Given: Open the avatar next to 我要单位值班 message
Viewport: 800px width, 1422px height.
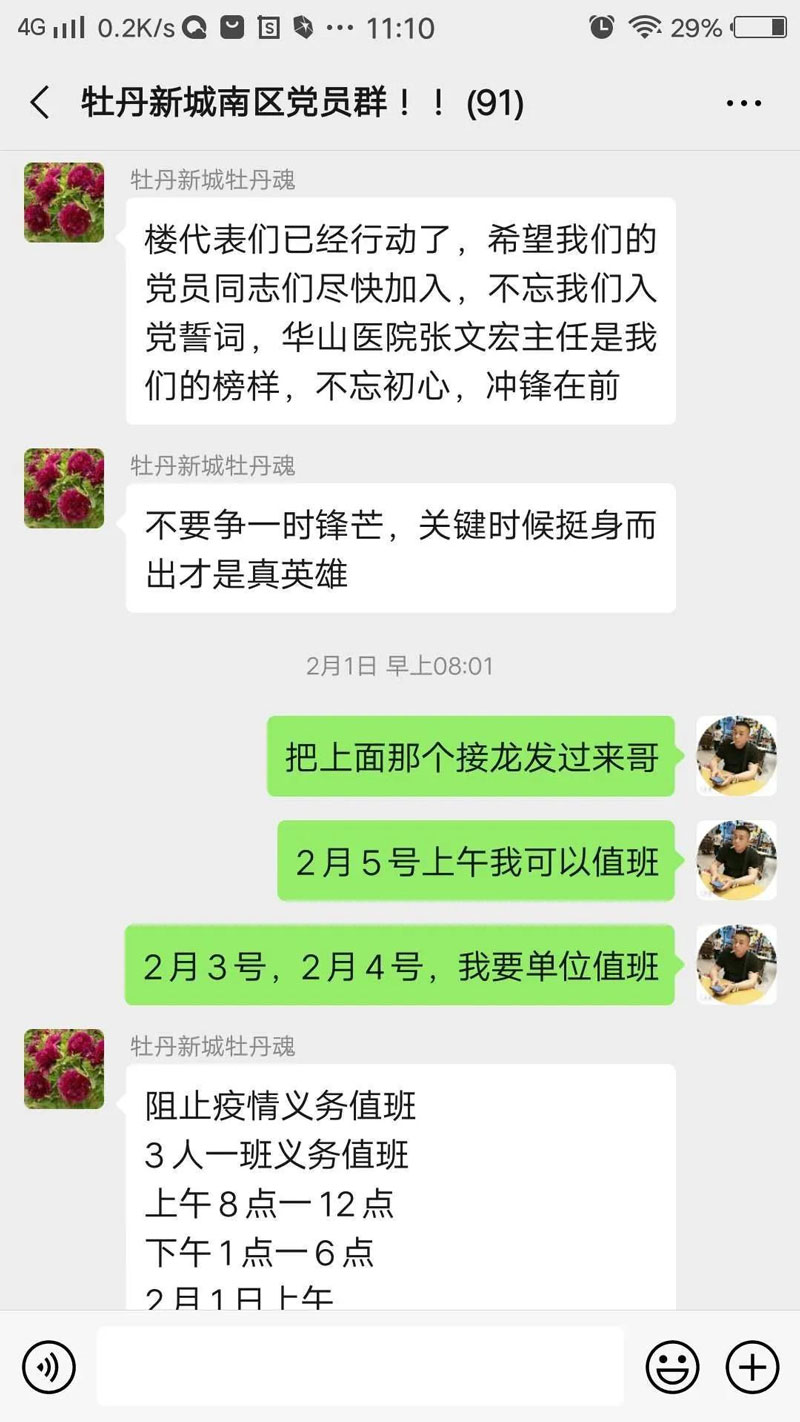Looking at the screenshot, I should [736, 965].
